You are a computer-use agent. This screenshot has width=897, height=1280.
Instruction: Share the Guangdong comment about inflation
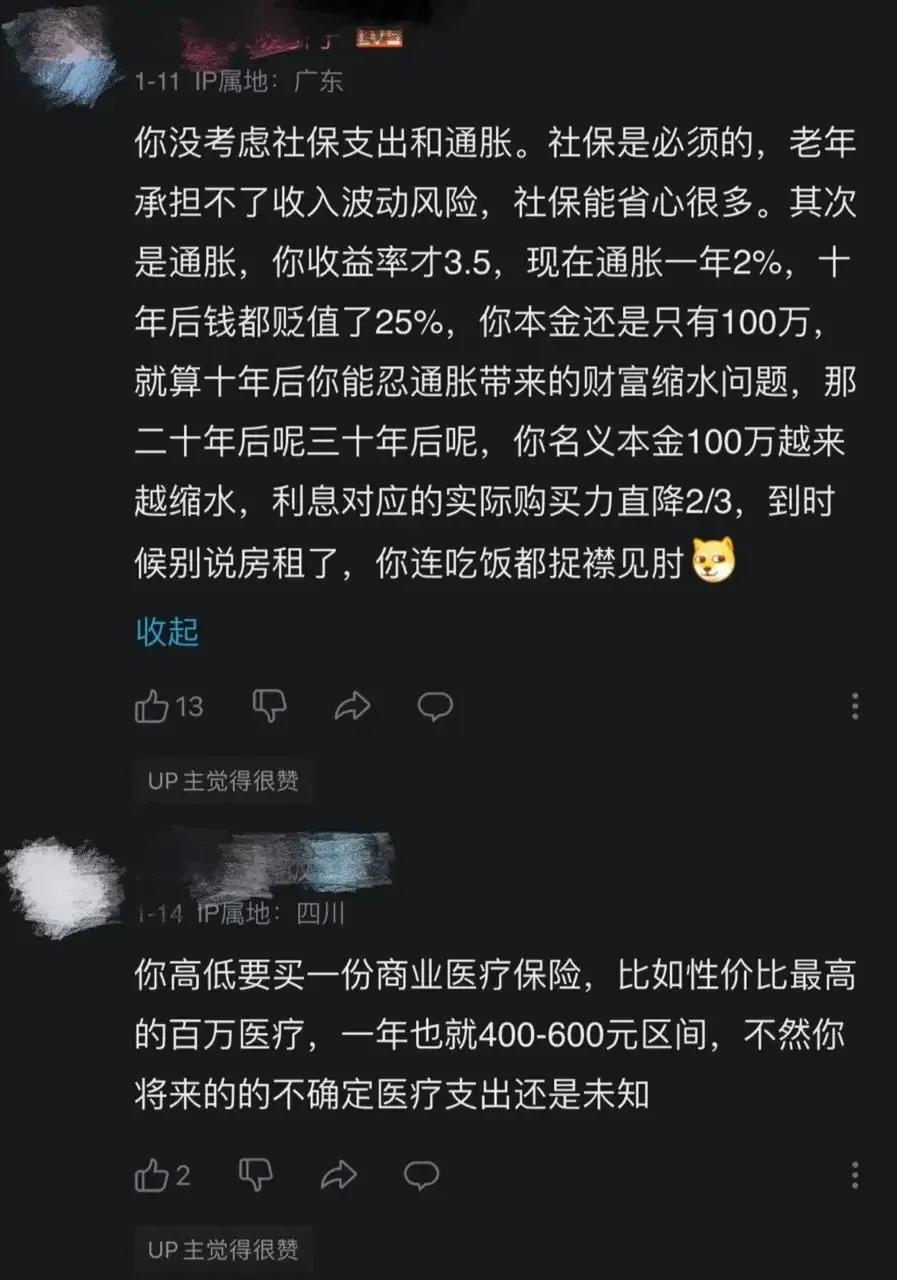[352, 707]
